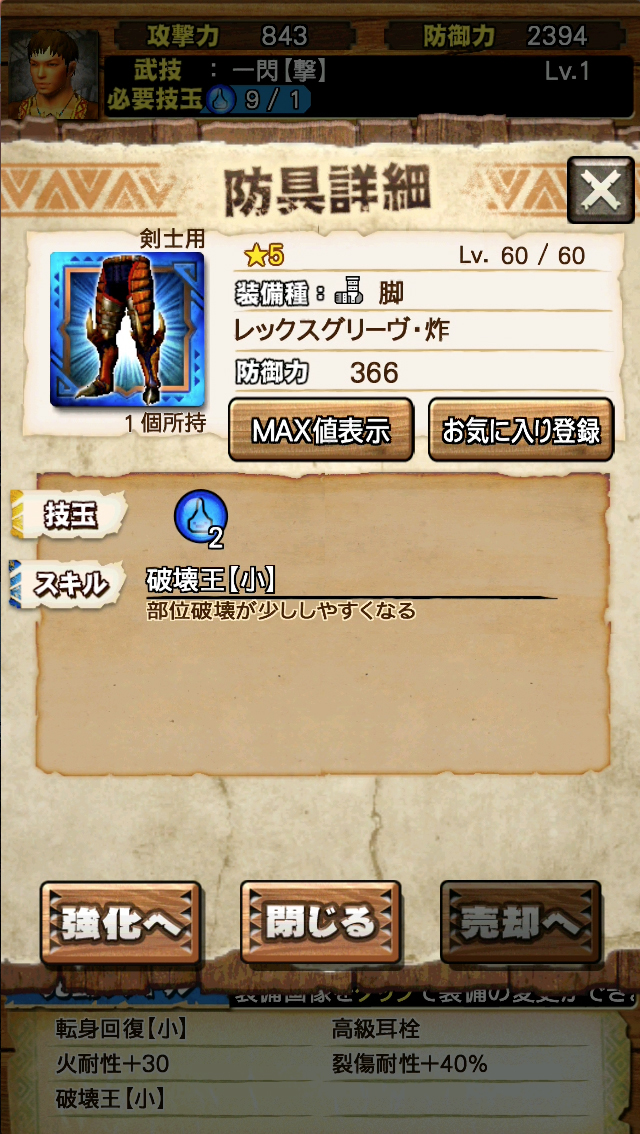Tap the MAX値表示 button
Viewport: 640px width, 1134px height.
point(321,430)
